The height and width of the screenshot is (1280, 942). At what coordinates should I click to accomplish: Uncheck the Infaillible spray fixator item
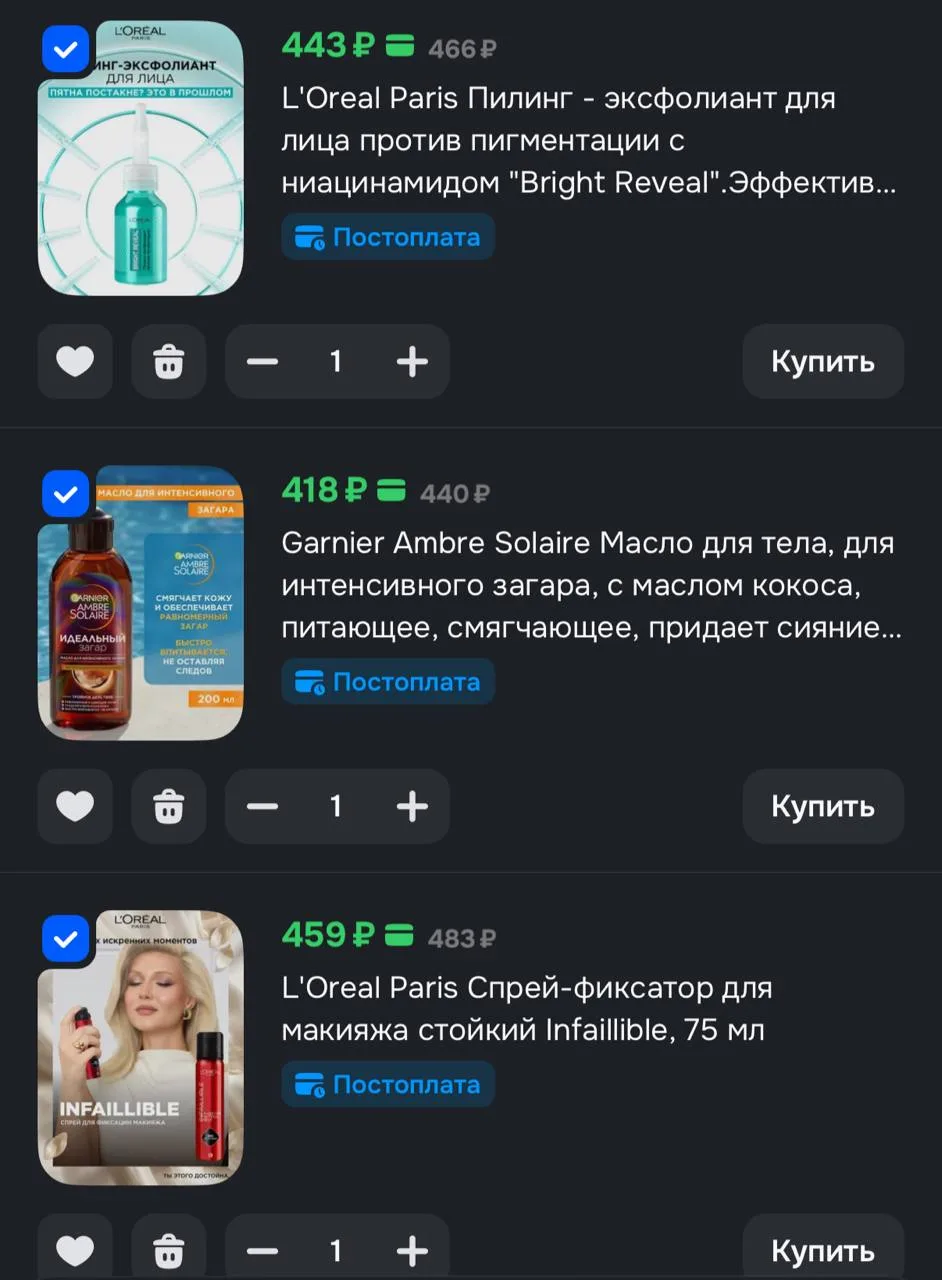coord(65,939)
